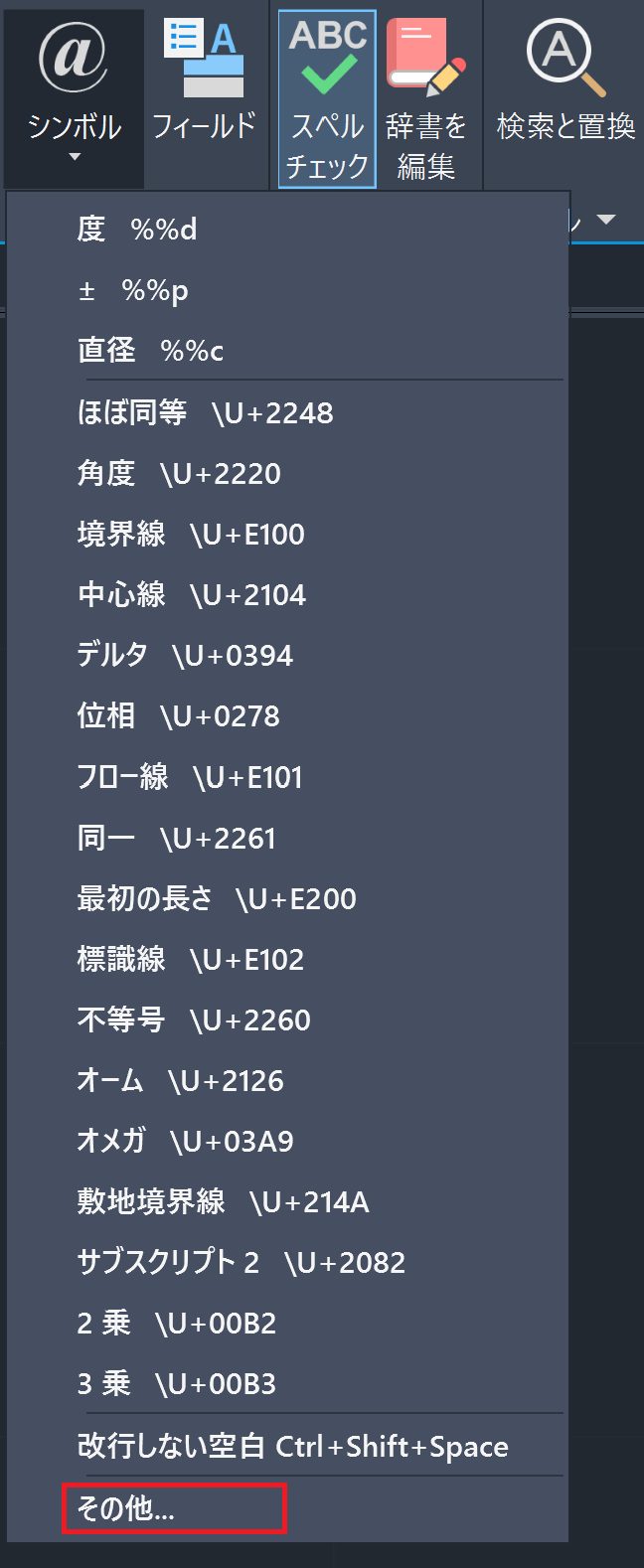The width and height of the screenshot is (644, 1568).
Task: Choose 同一 \U+2261 symbol
Action: [176, 839]
